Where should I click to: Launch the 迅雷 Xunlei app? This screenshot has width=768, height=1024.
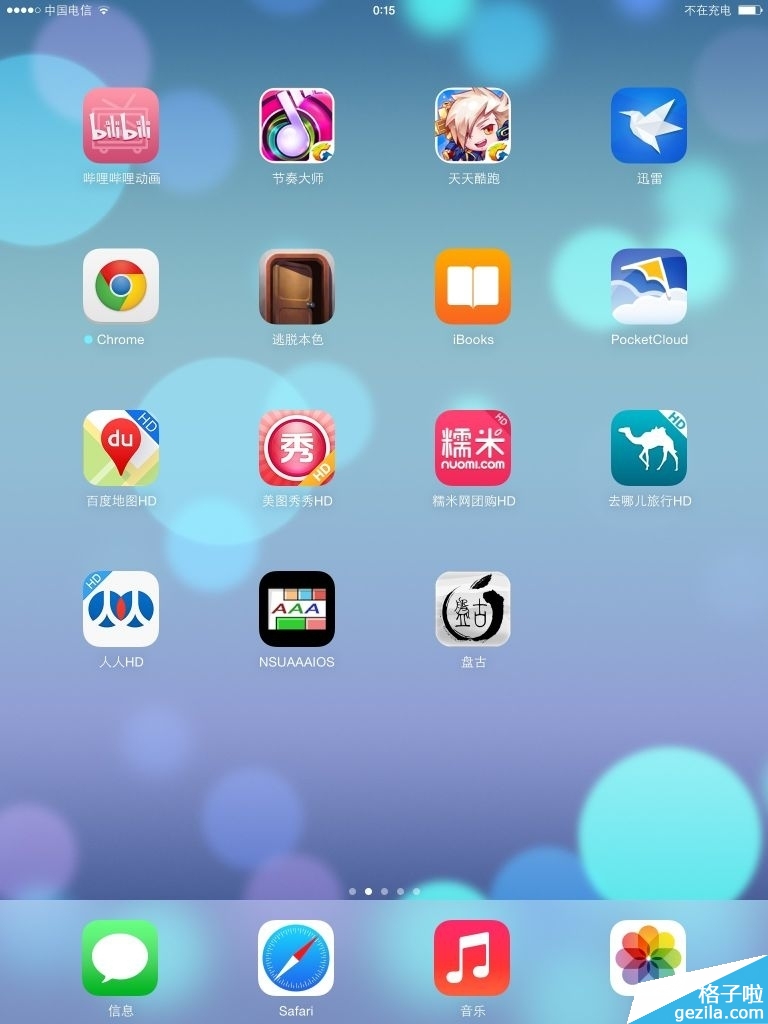point(649,125)
